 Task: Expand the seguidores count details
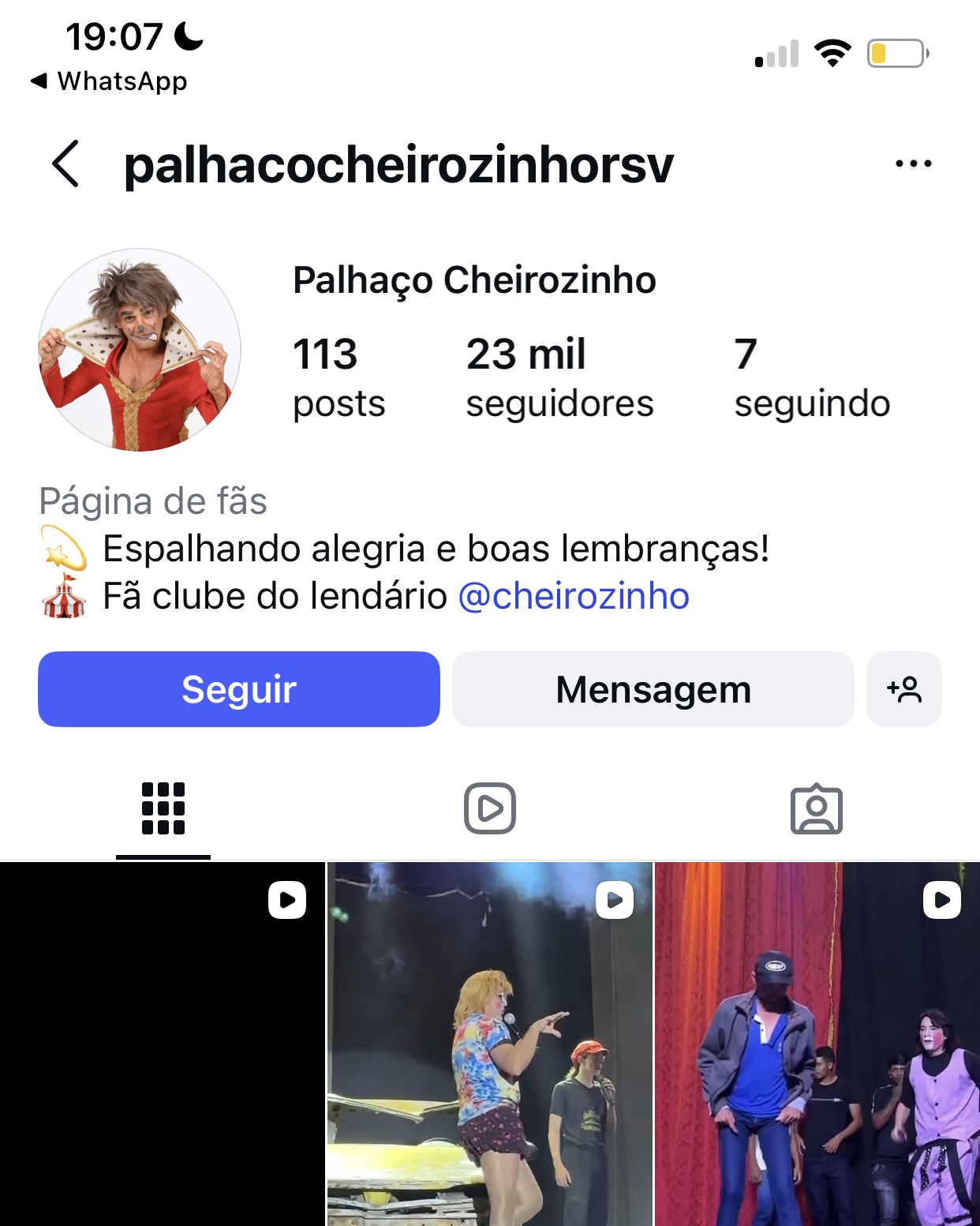(560, 377)
